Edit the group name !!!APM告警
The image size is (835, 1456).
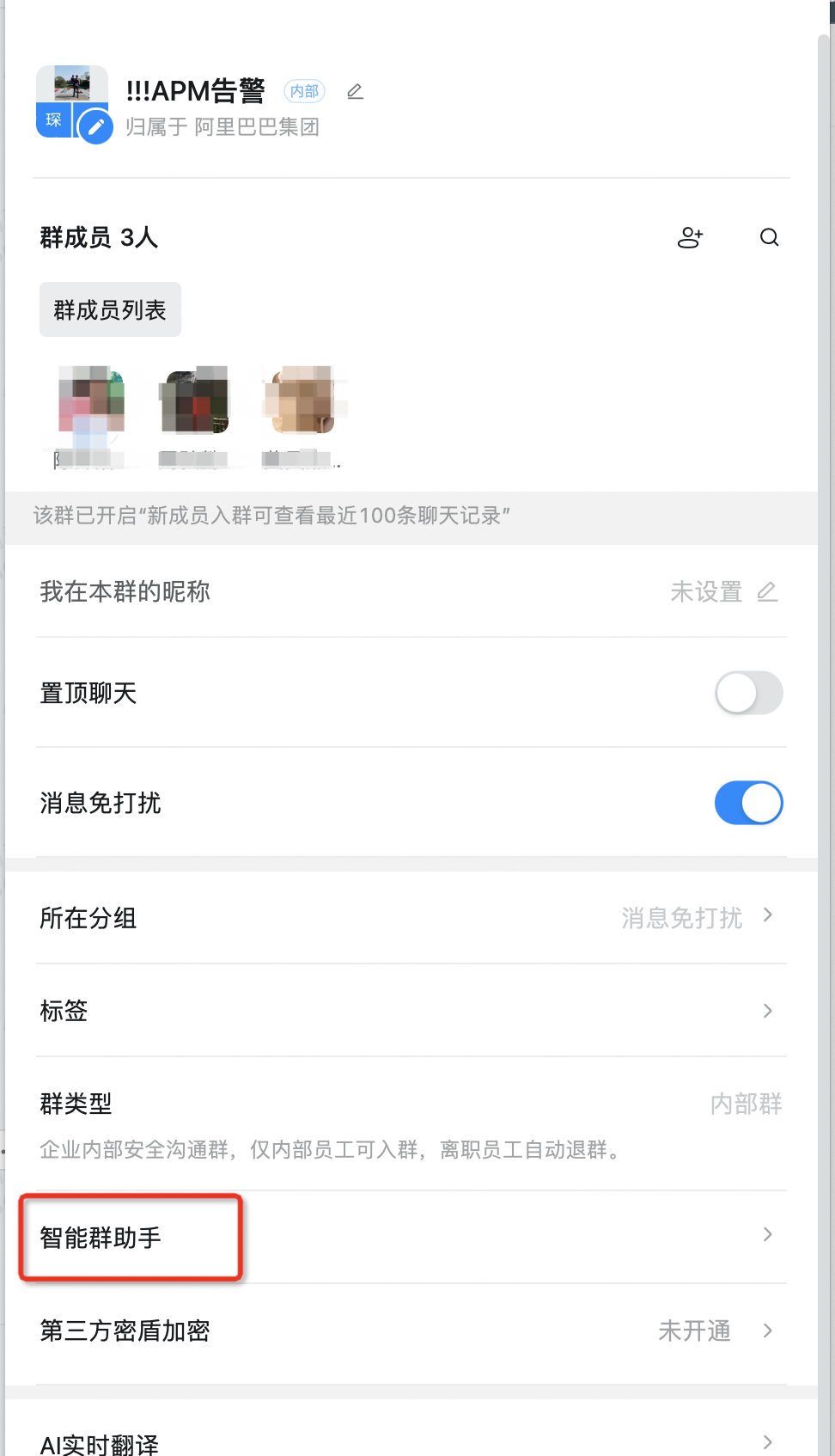[355, 92]
